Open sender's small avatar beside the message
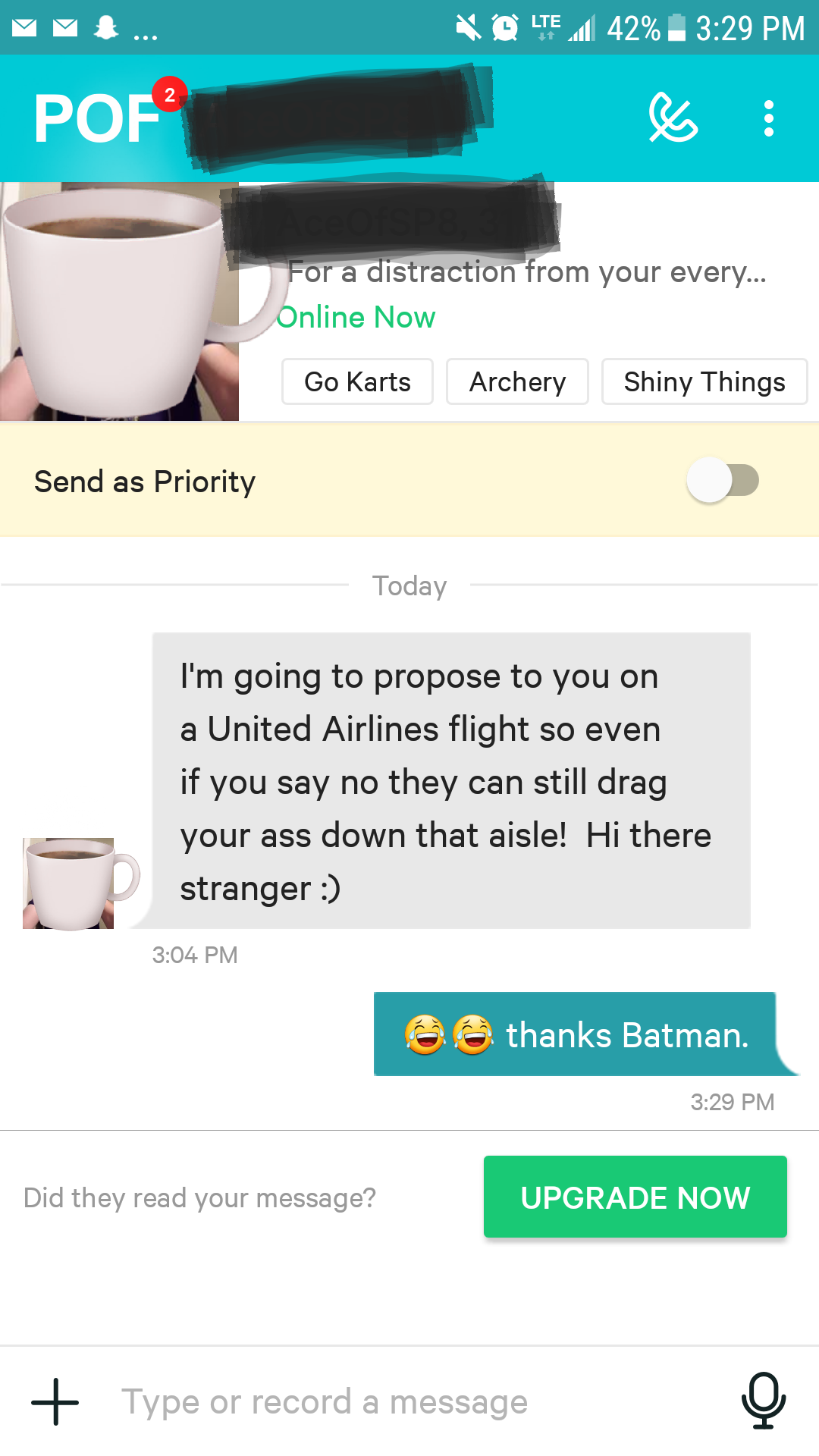 [x=70, y=883]
